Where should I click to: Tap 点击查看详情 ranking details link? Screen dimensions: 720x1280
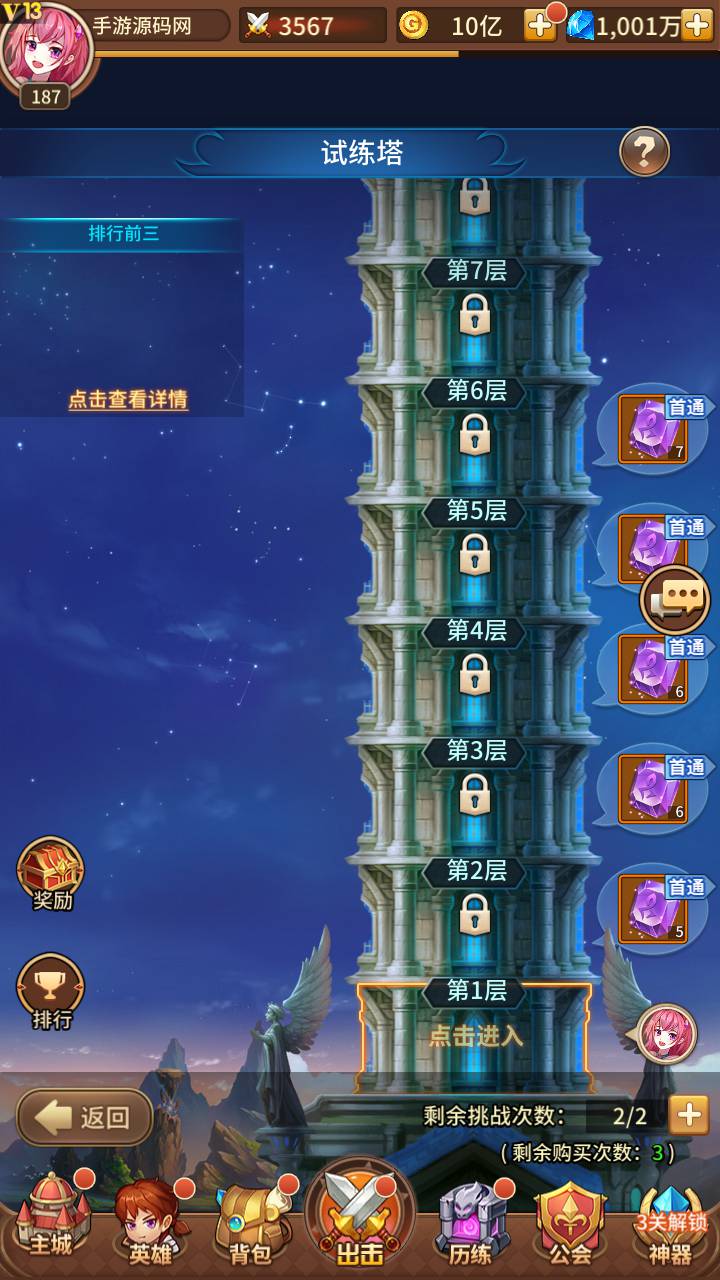click(x=128, y=399)
